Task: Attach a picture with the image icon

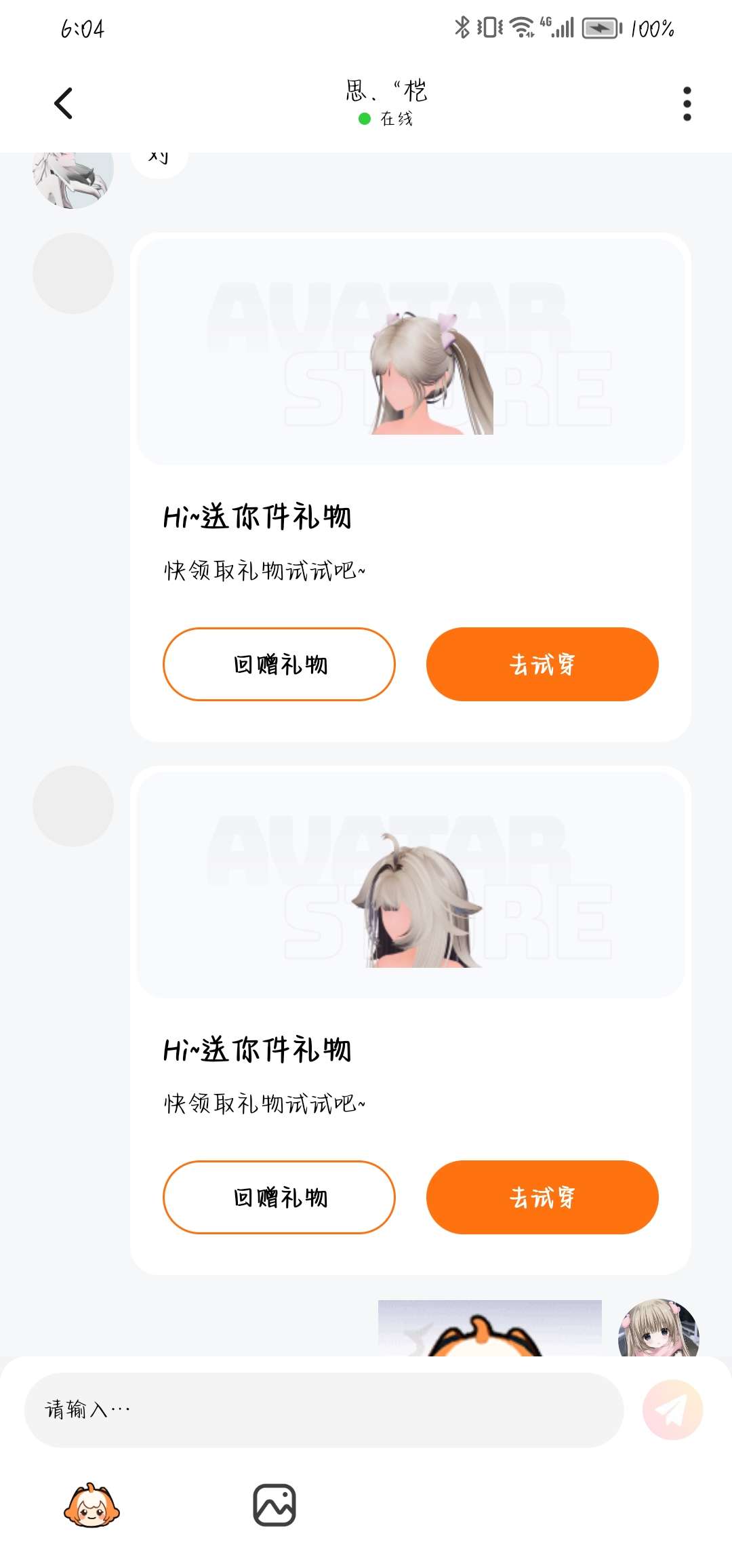Action: click(274, 1505)
